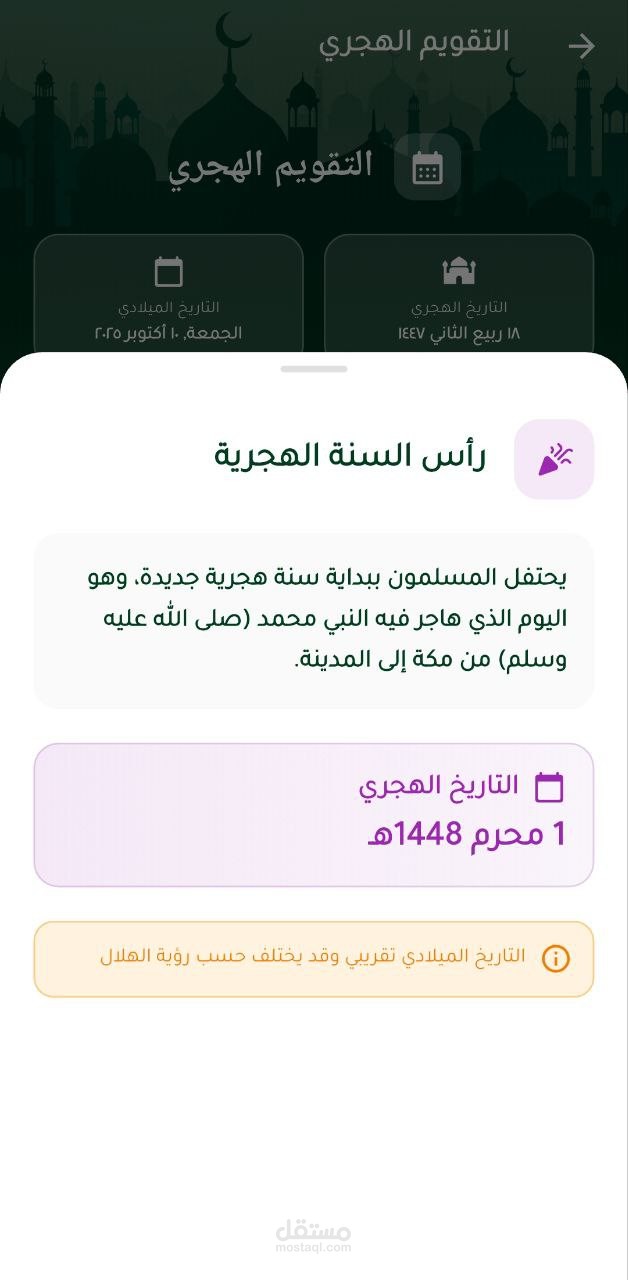Go back using the top arrow
The image size is (628, 1280).
pyautogui.click(x=581, y=47)
